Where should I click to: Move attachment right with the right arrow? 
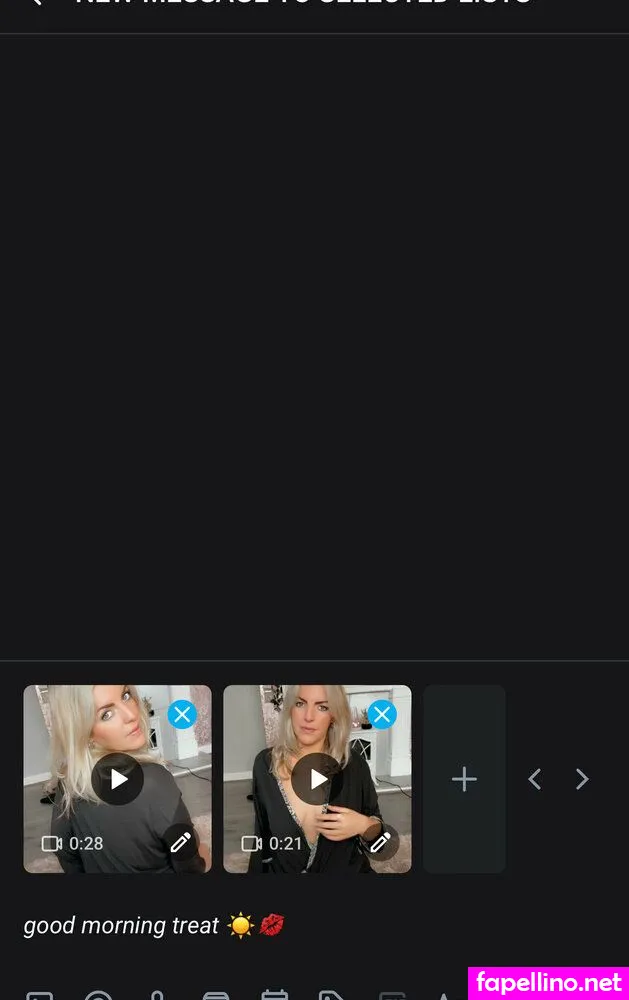click(x=582, y=779)
